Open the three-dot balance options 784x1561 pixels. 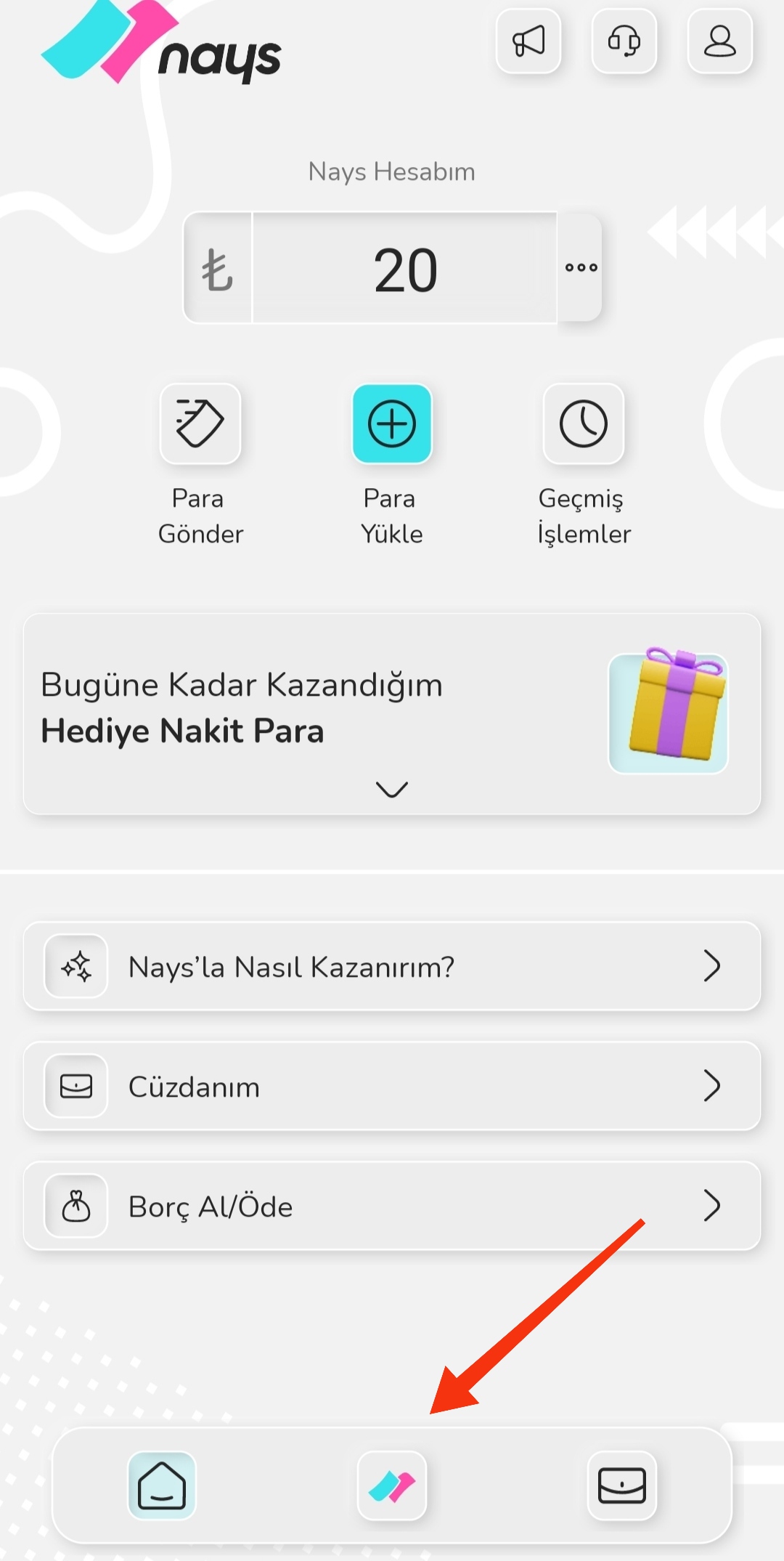pyautogui.click(x=581, y=267)
